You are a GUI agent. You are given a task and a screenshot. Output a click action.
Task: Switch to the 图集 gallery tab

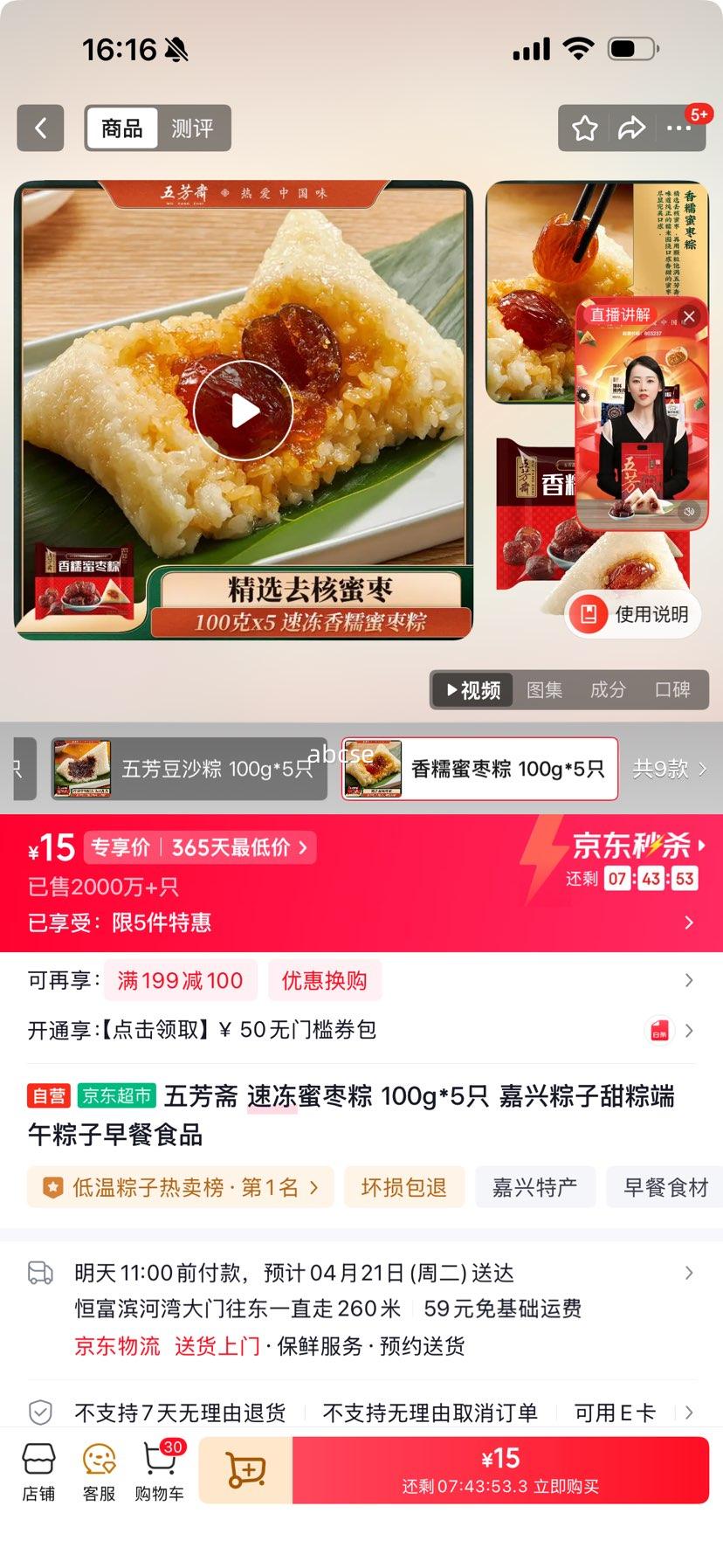[544, 689]
